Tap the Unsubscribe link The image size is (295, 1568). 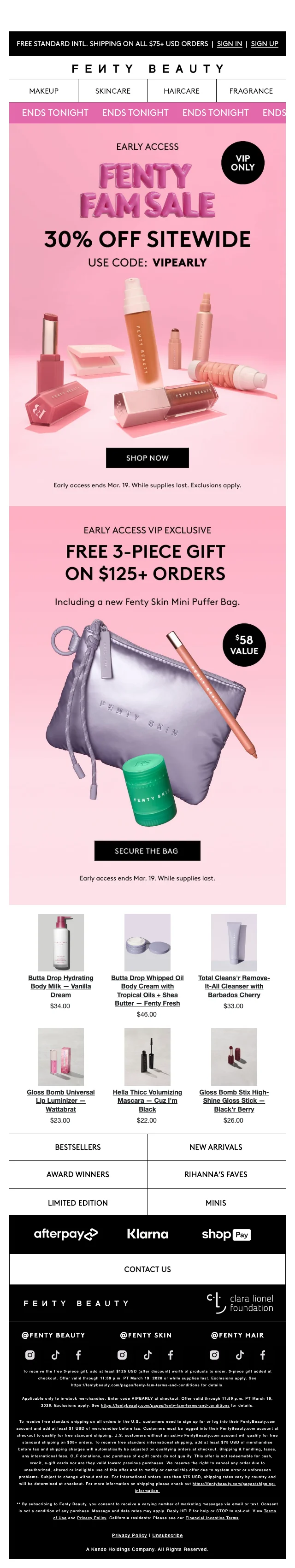(167, 1535)
